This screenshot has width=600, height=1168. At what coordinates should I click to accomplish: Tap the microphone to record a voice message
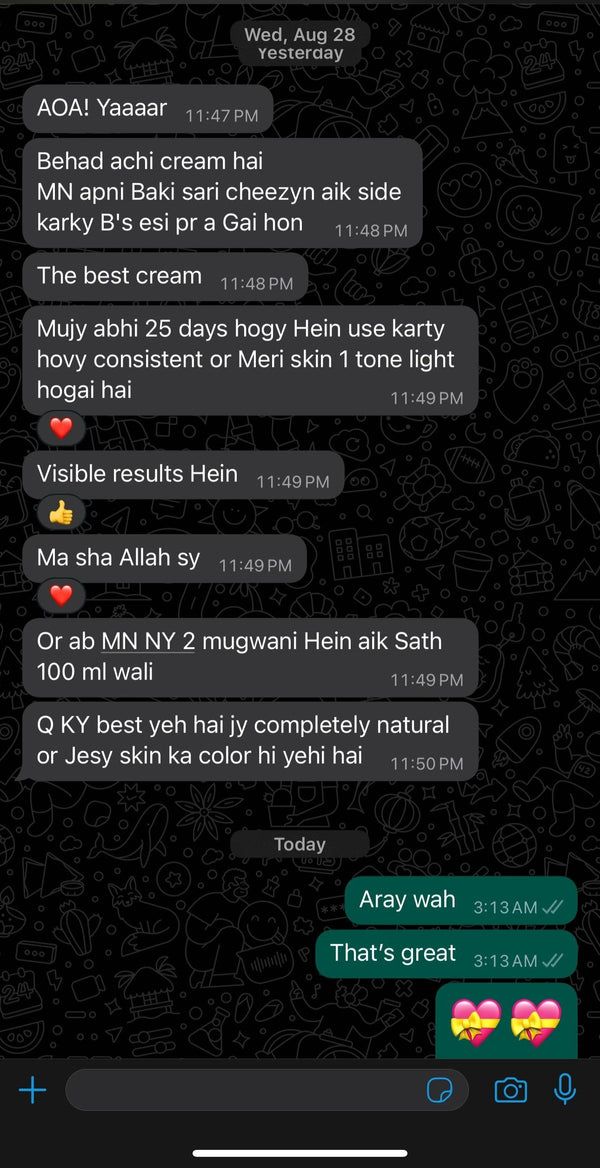click(x=565, y=1089)
